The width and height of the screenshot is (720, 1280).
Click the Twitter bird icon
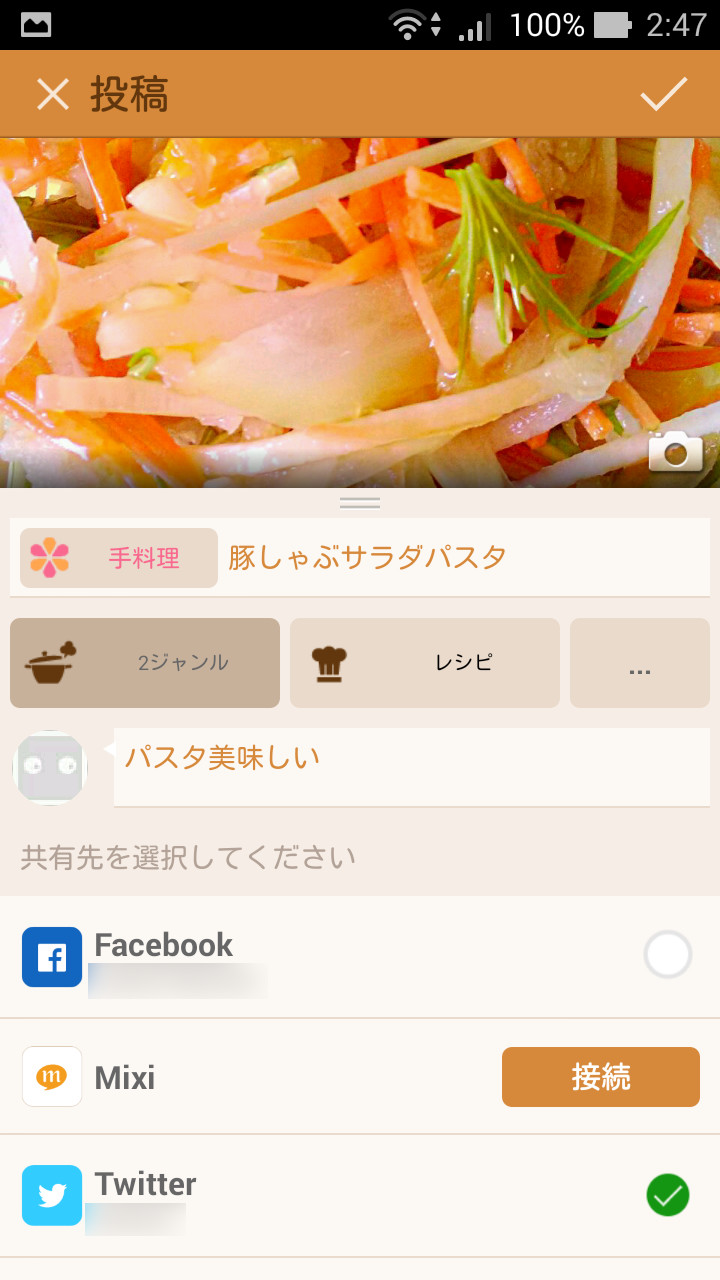51,1195
